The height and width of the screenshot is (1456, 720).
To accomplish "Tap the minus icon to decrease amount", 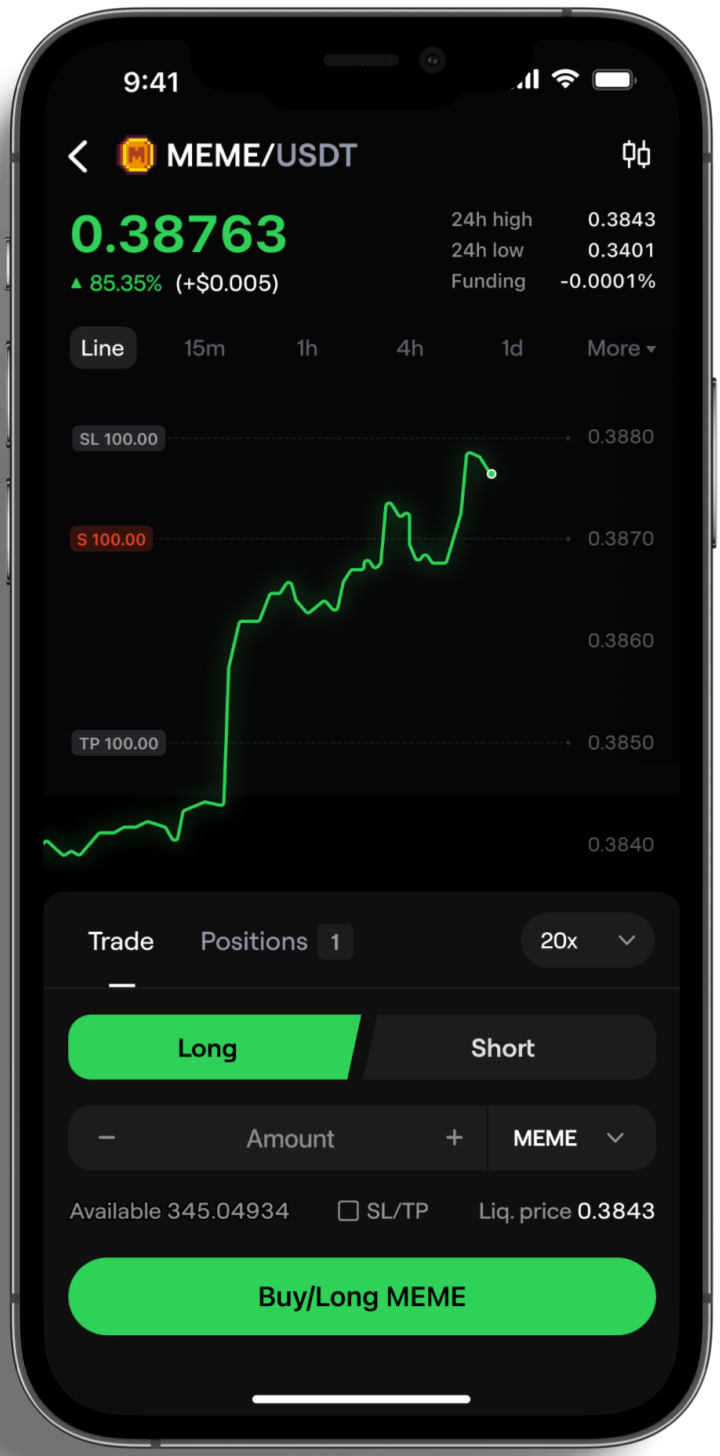I will 107,1137.
